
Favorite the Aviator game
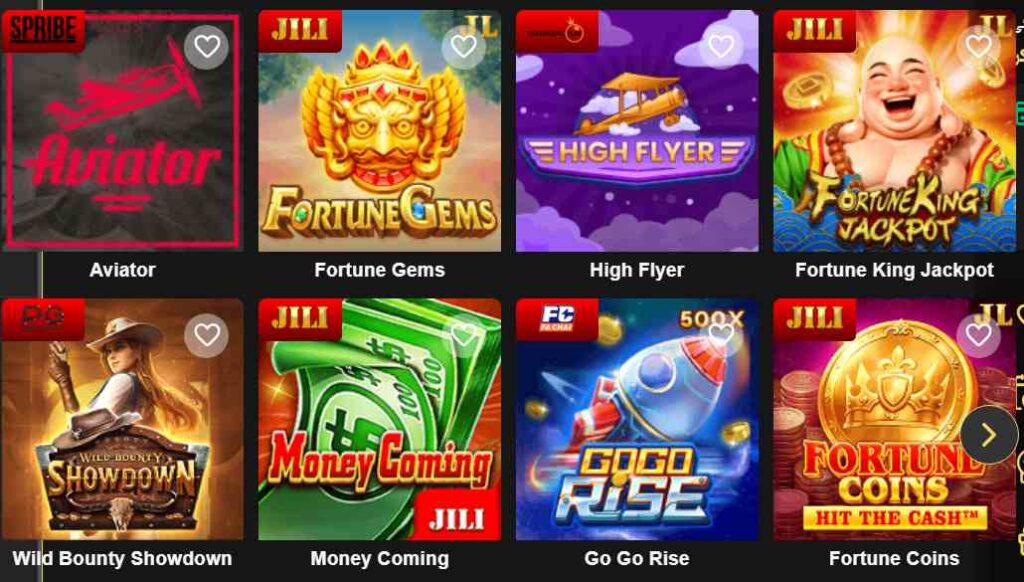207,47
